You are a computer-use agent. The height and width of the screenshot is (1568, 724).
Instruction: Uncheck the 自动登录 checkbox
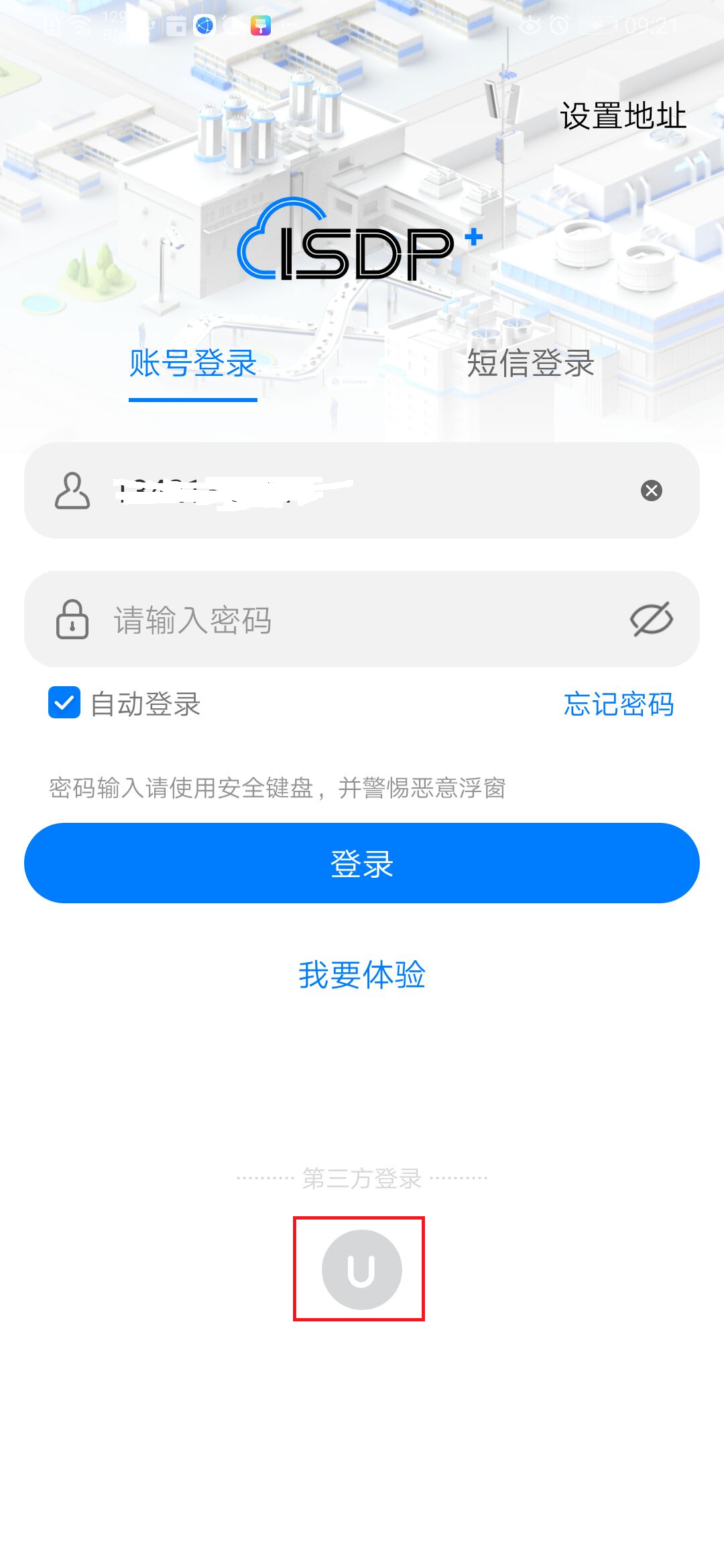tap(64, 703)
